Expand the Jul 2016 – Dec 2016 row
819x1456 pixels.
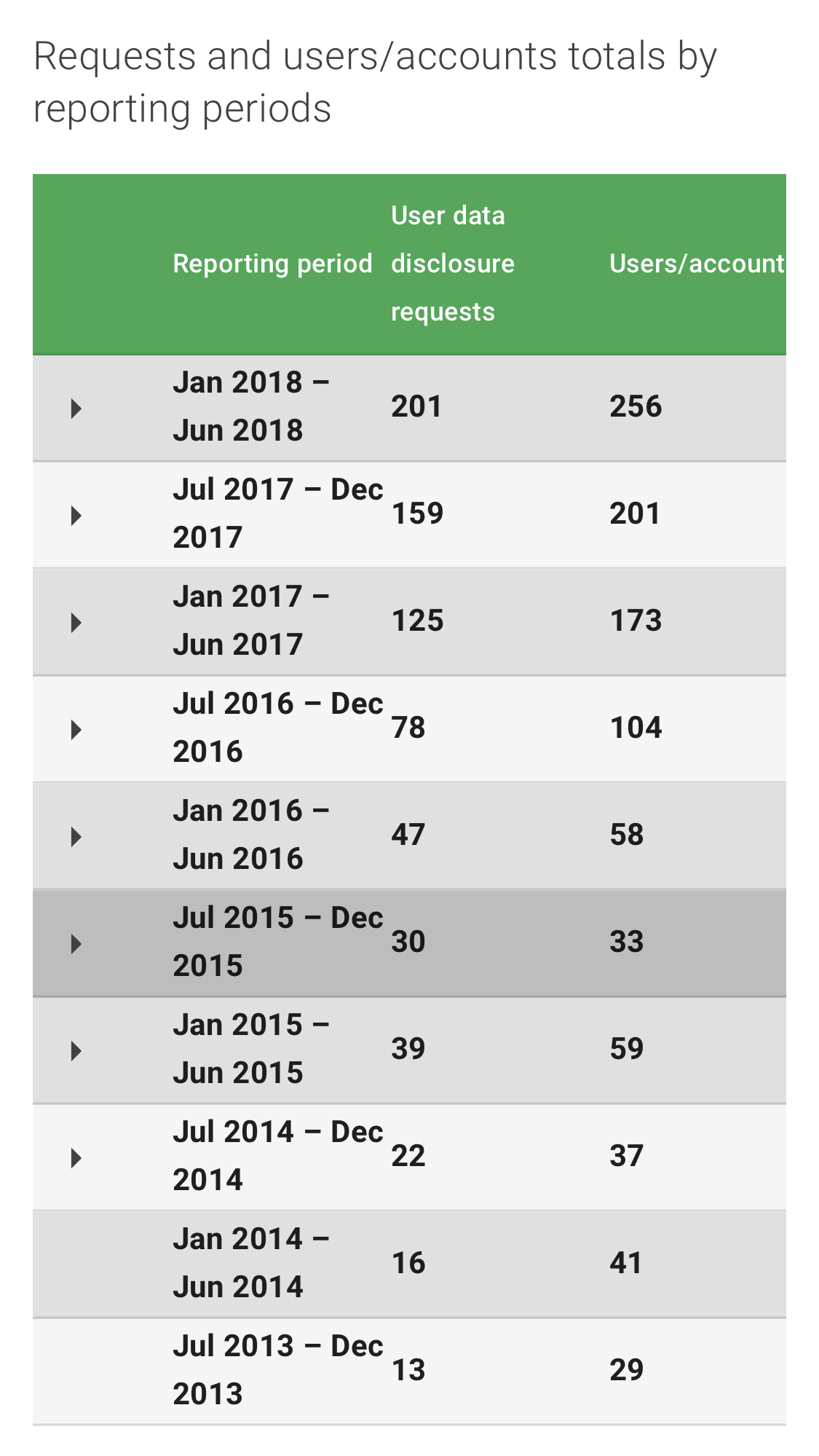(76, 730)
